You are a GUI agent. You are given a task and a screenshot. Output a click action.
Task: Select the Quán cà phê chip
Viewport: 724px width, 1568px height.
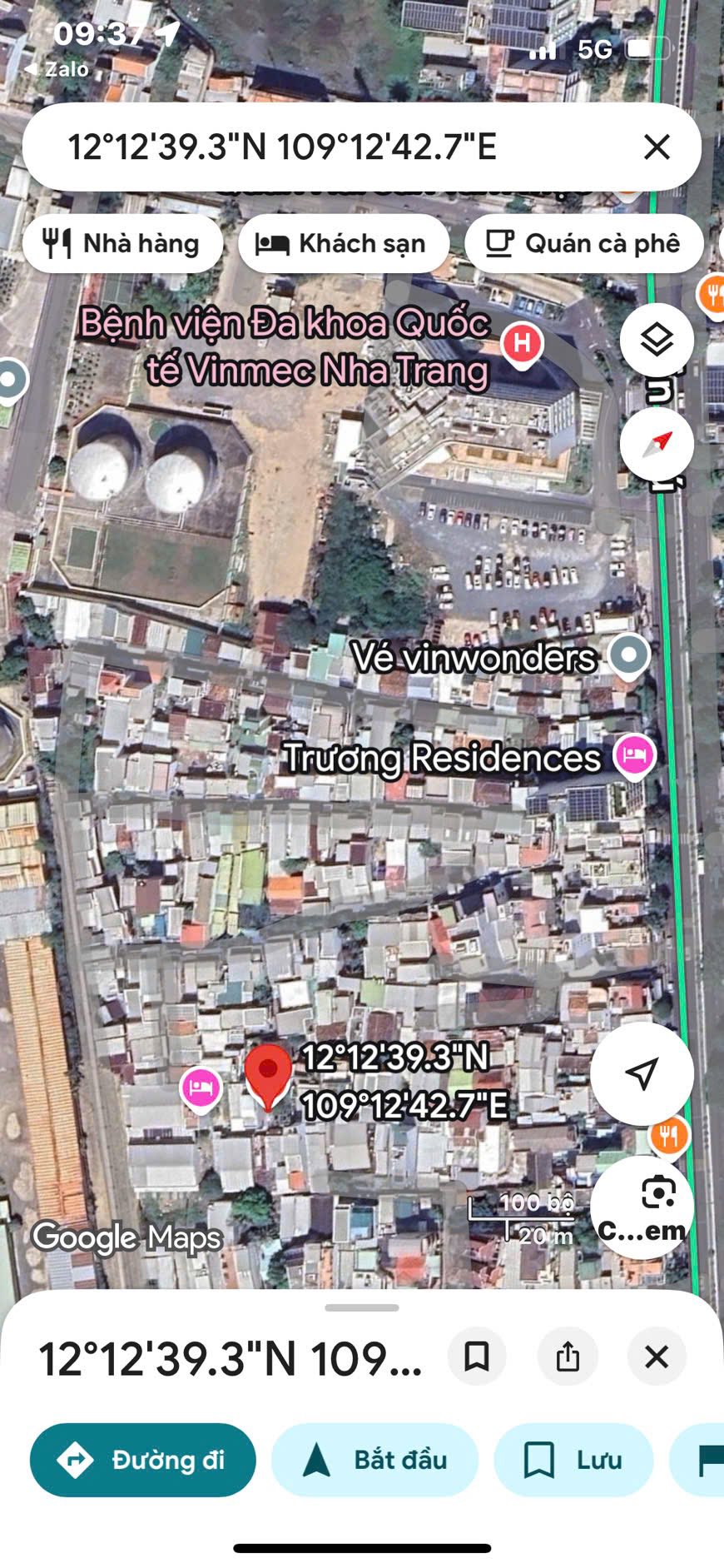point(584,244)
